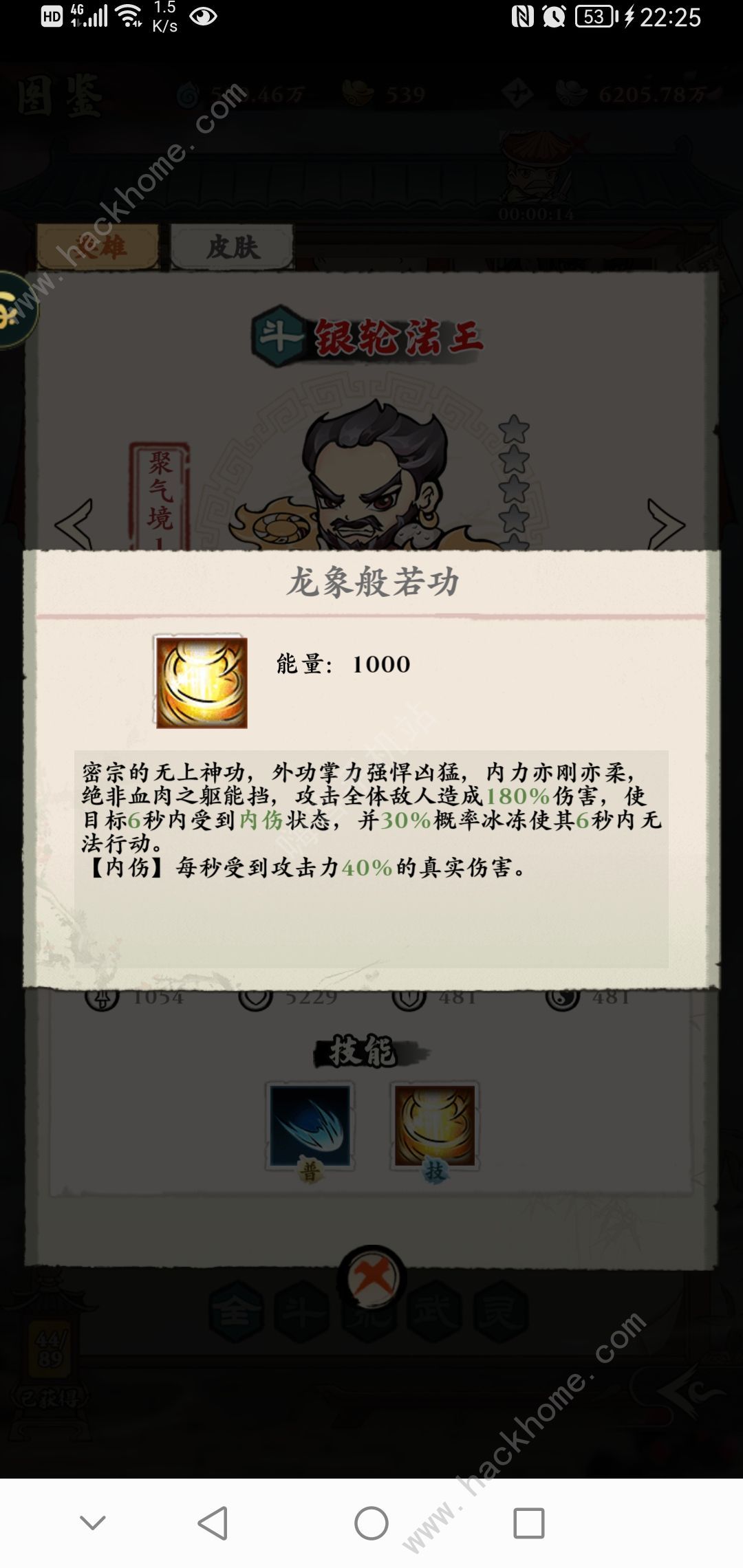Tap the system home button
The height and width of the screenshot is (1568, 743).
[371, 1523]
